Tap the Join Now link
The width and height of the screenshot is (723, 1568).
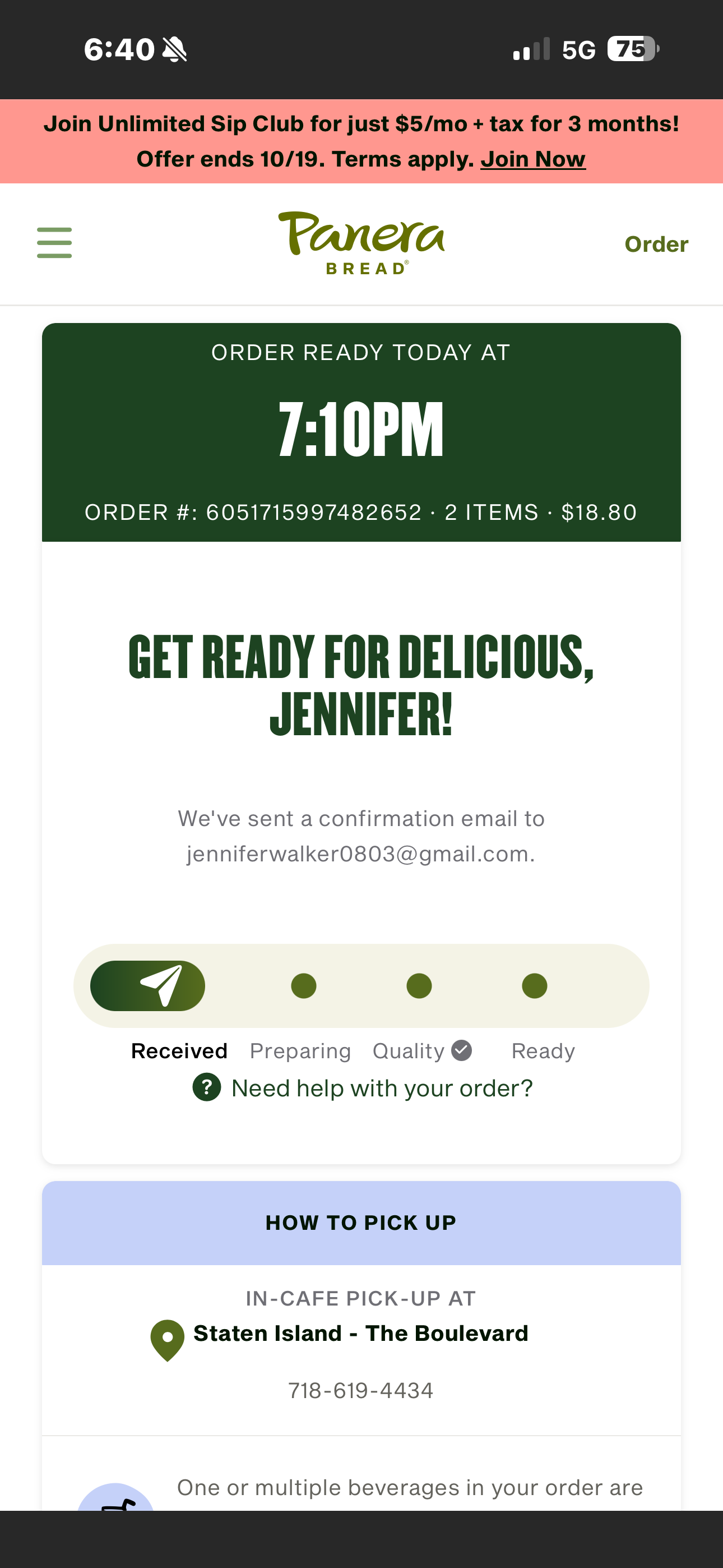532,159
